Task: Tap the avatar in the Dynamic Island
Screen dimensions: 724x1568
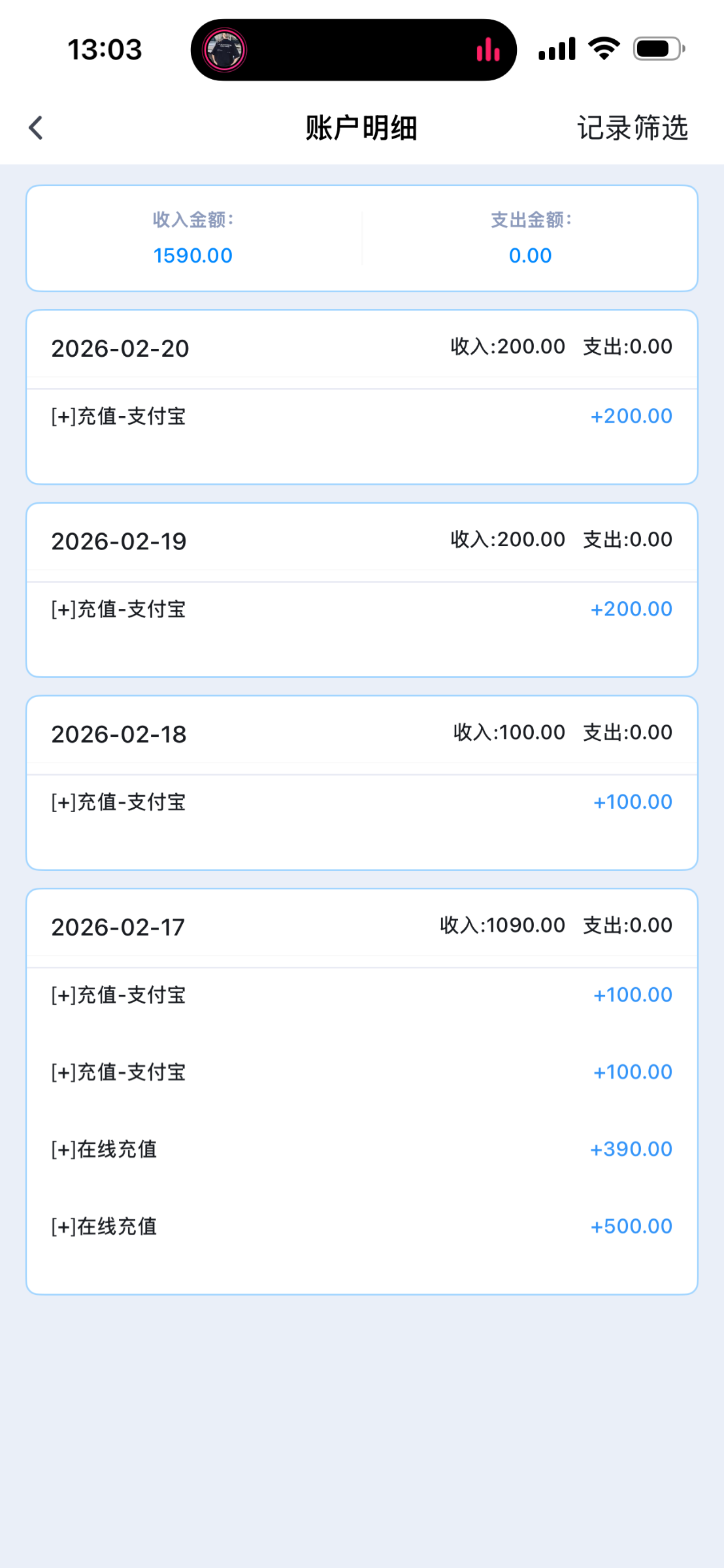Action: [225, 48]
